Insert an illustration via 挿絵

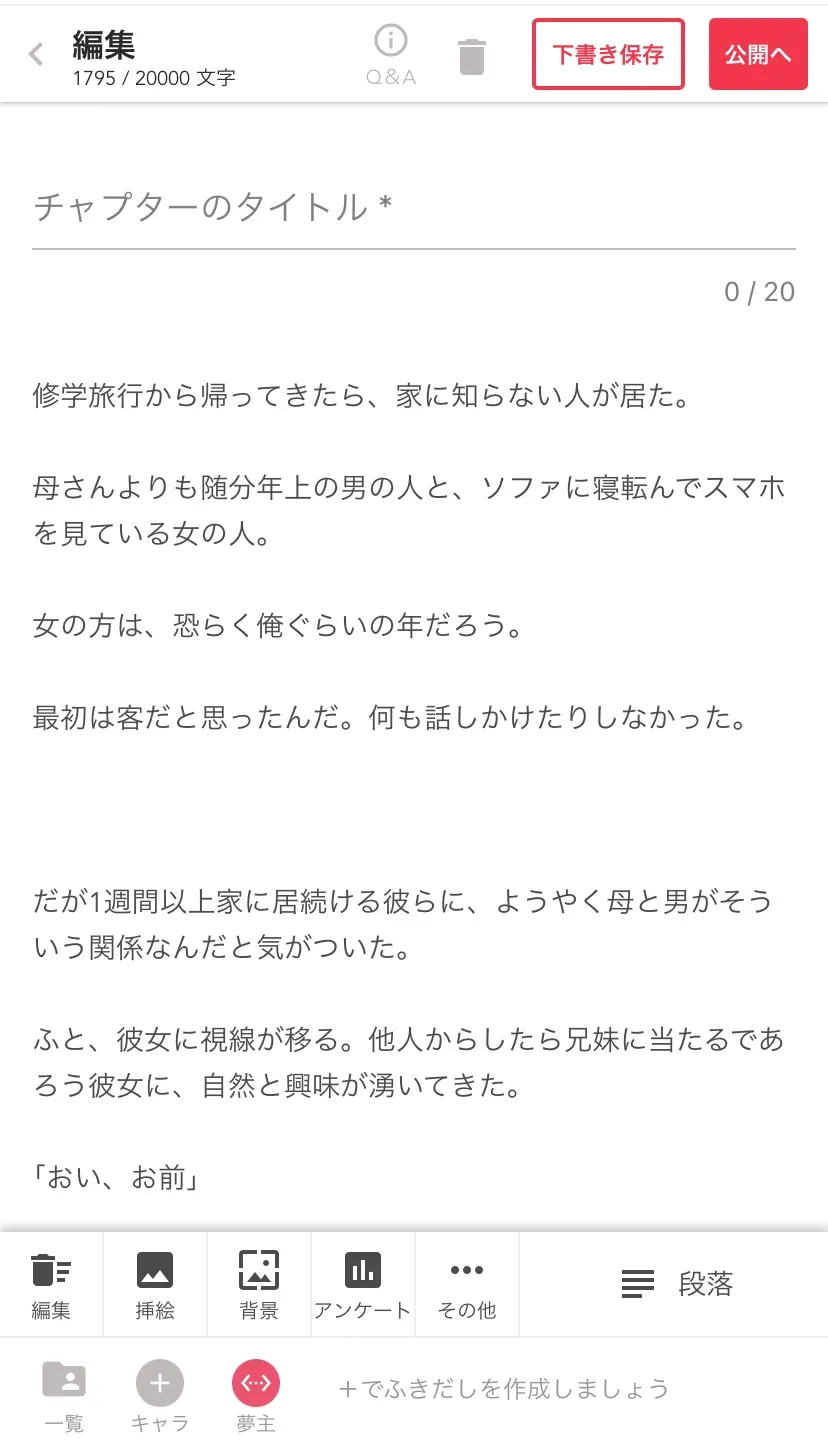point(155,1284)
